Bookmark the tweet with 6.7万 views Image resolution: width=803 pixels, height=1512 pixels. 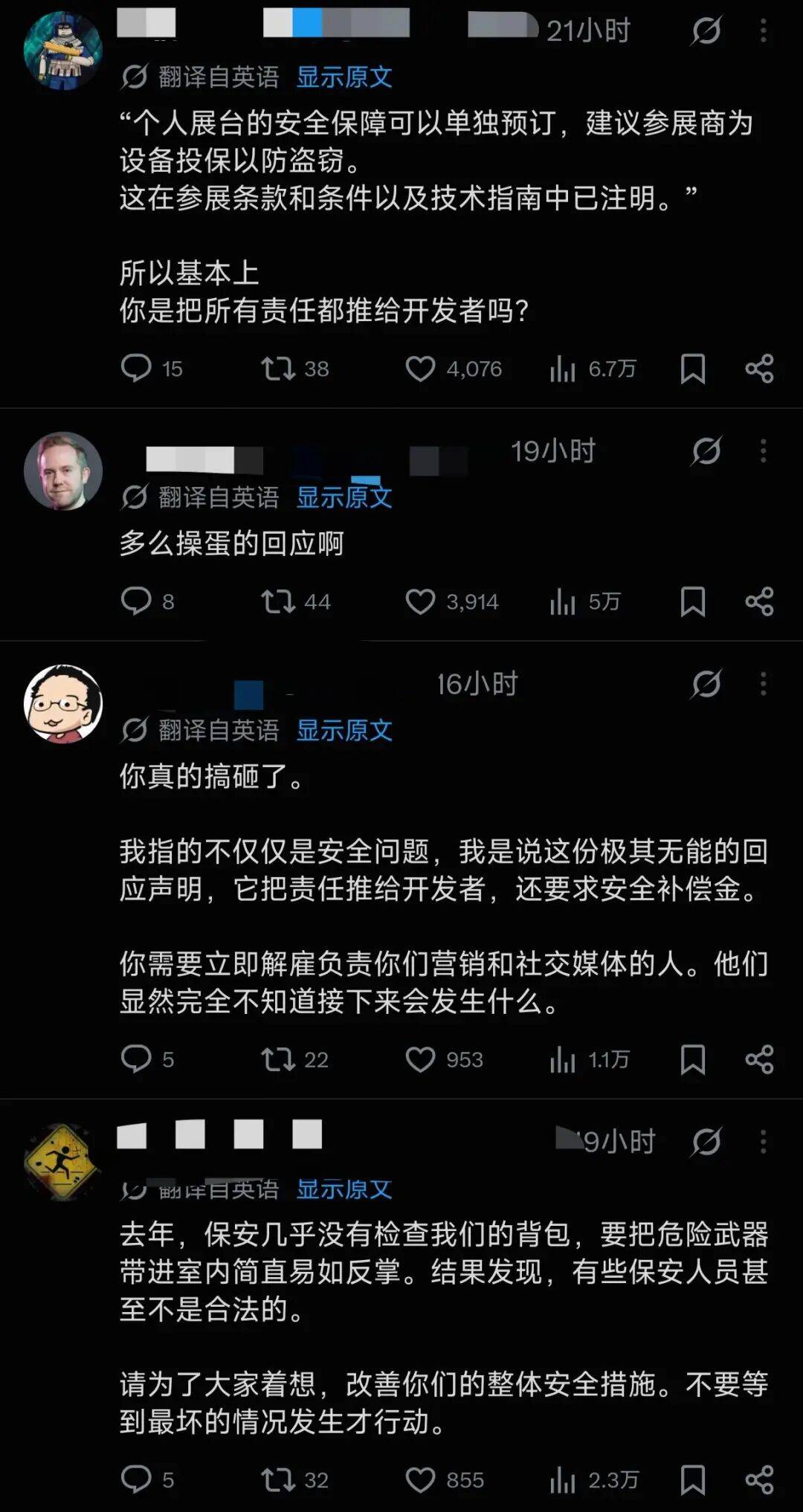pyautogui.click(x=693, y=369)
